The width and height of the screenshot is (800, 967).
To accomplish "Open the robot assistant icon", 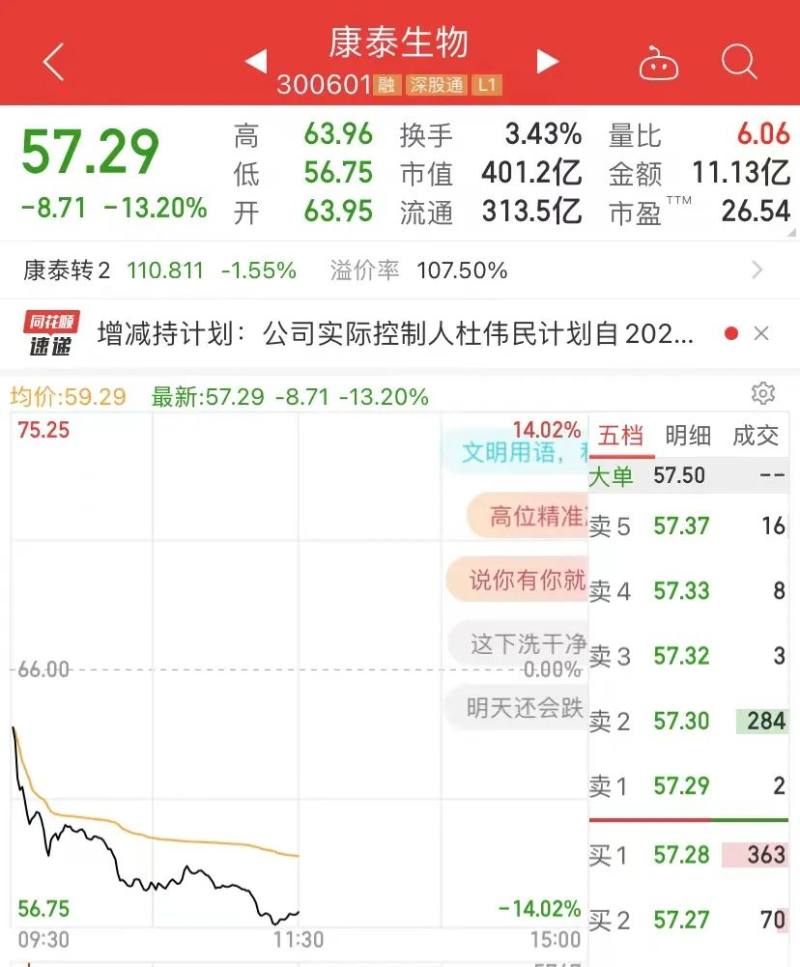I will (x=659, y=64).
